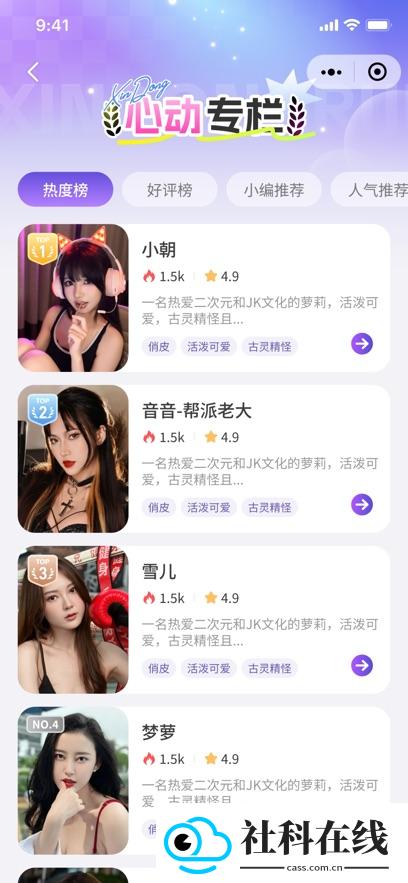This screenshot has height=883, width=408.
Task: Open the mini program three-dot menu
Action: (331, 72)
